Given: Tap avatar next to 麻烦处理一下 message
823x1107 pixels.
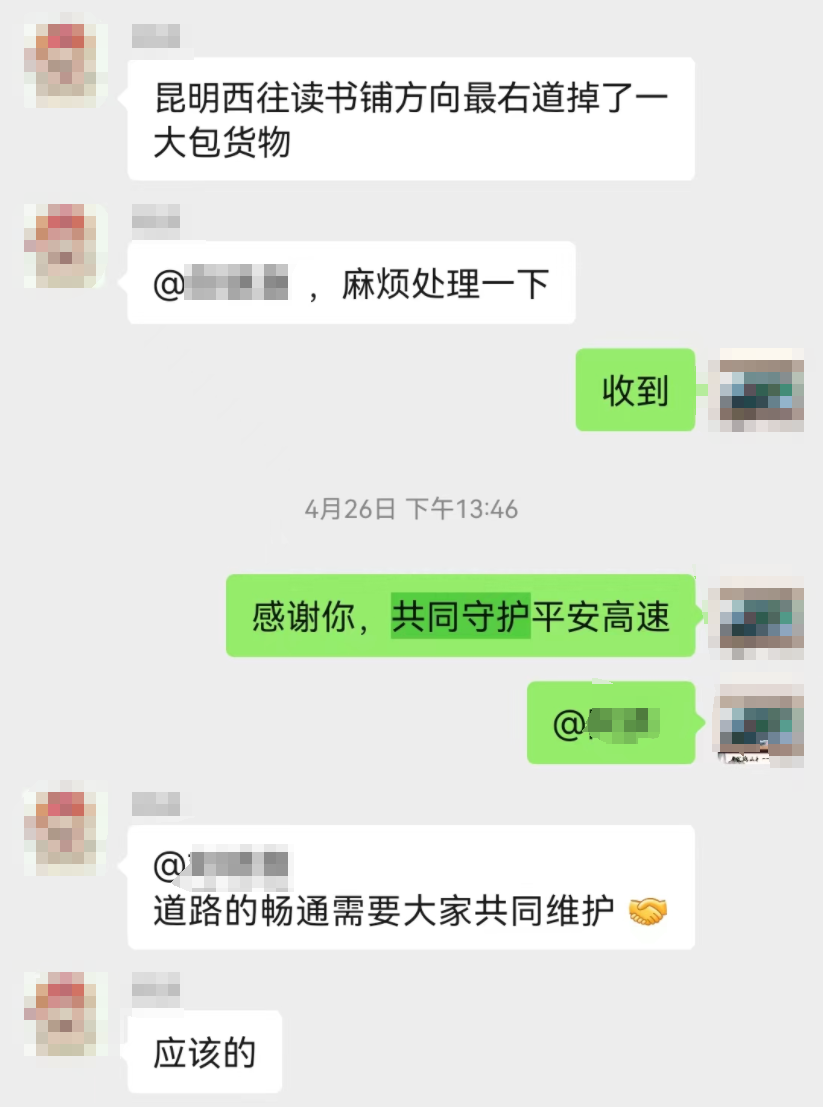Looking at the screenshot, I should point(65,246).
